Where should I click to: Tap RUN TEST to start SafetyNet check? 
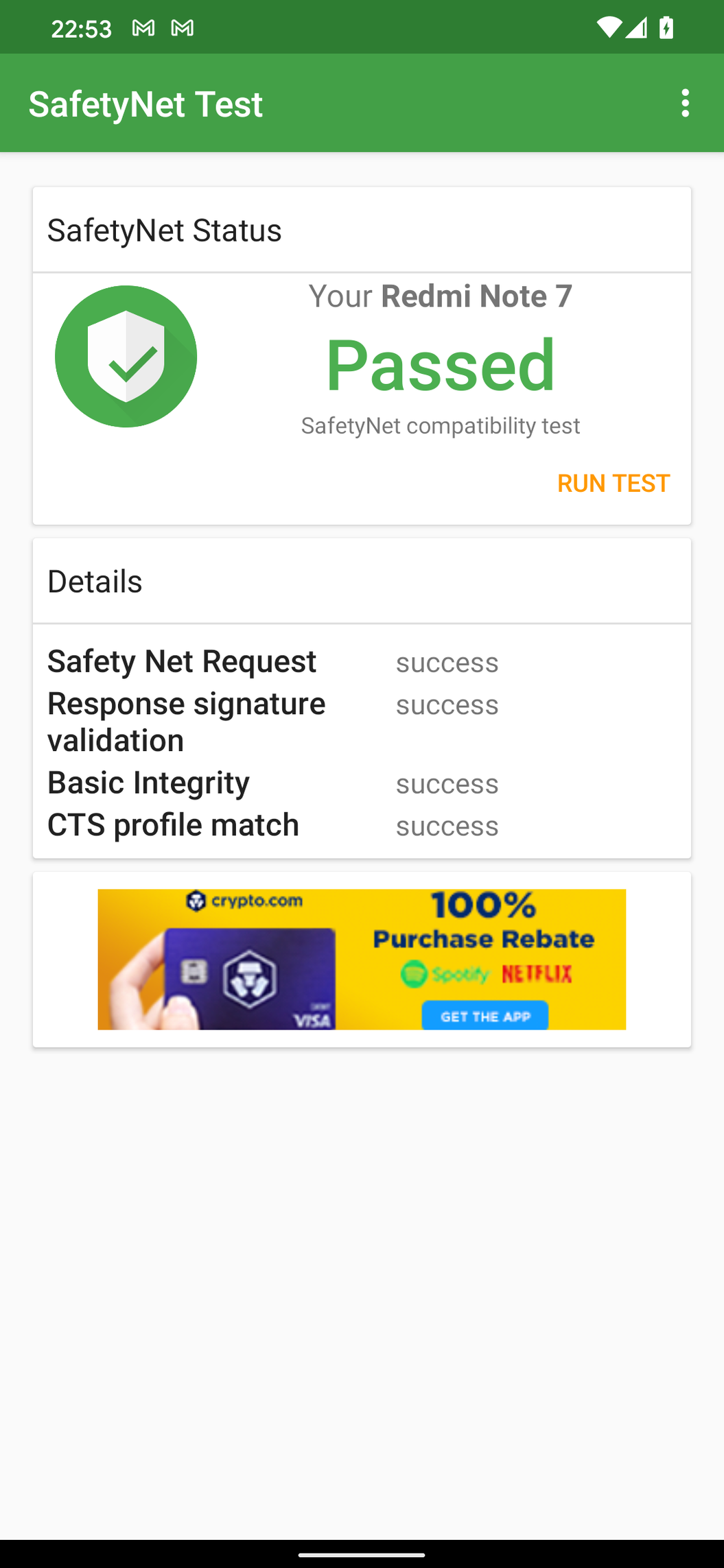click(x=614, y=484)
